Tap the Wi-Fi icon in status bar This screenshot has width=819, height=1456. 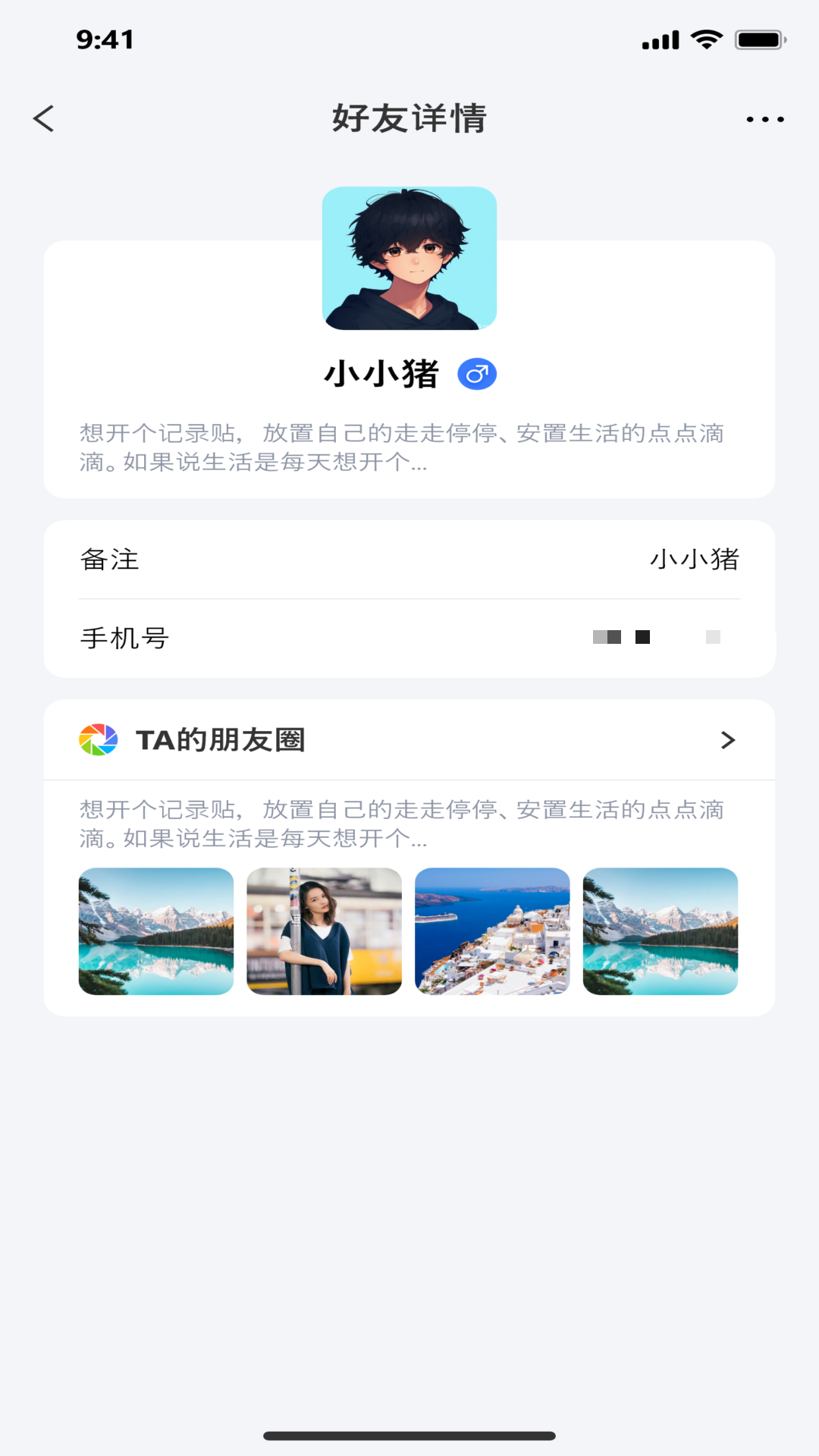click(707, 39)
